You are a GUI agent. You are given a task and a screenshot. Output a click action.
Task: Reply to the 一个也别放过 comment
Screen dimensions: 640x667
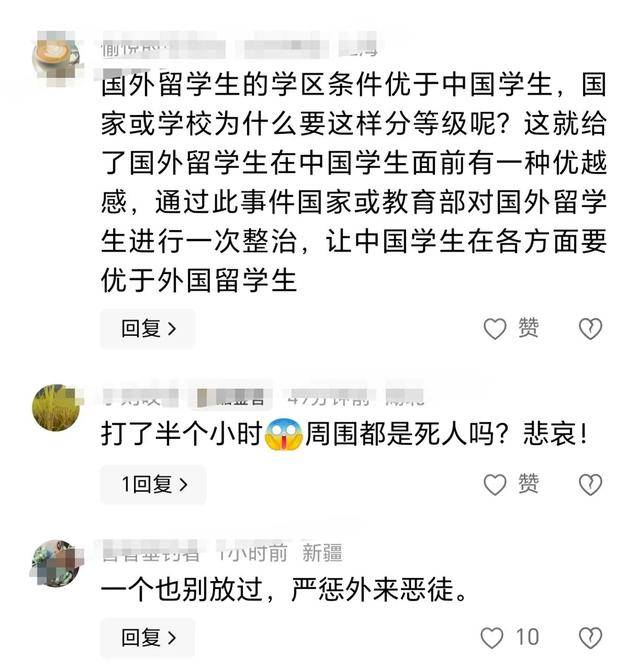pos(148,637)
